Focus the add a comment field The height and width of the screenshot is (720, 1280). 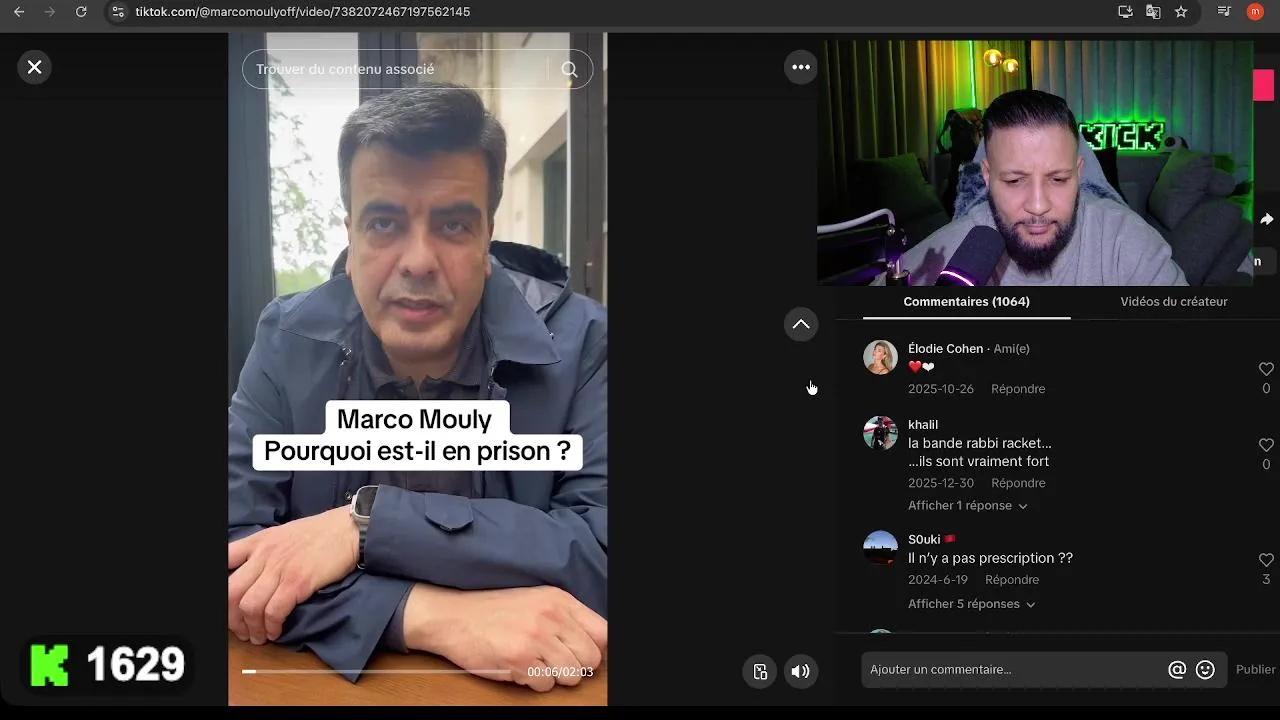1010,670
